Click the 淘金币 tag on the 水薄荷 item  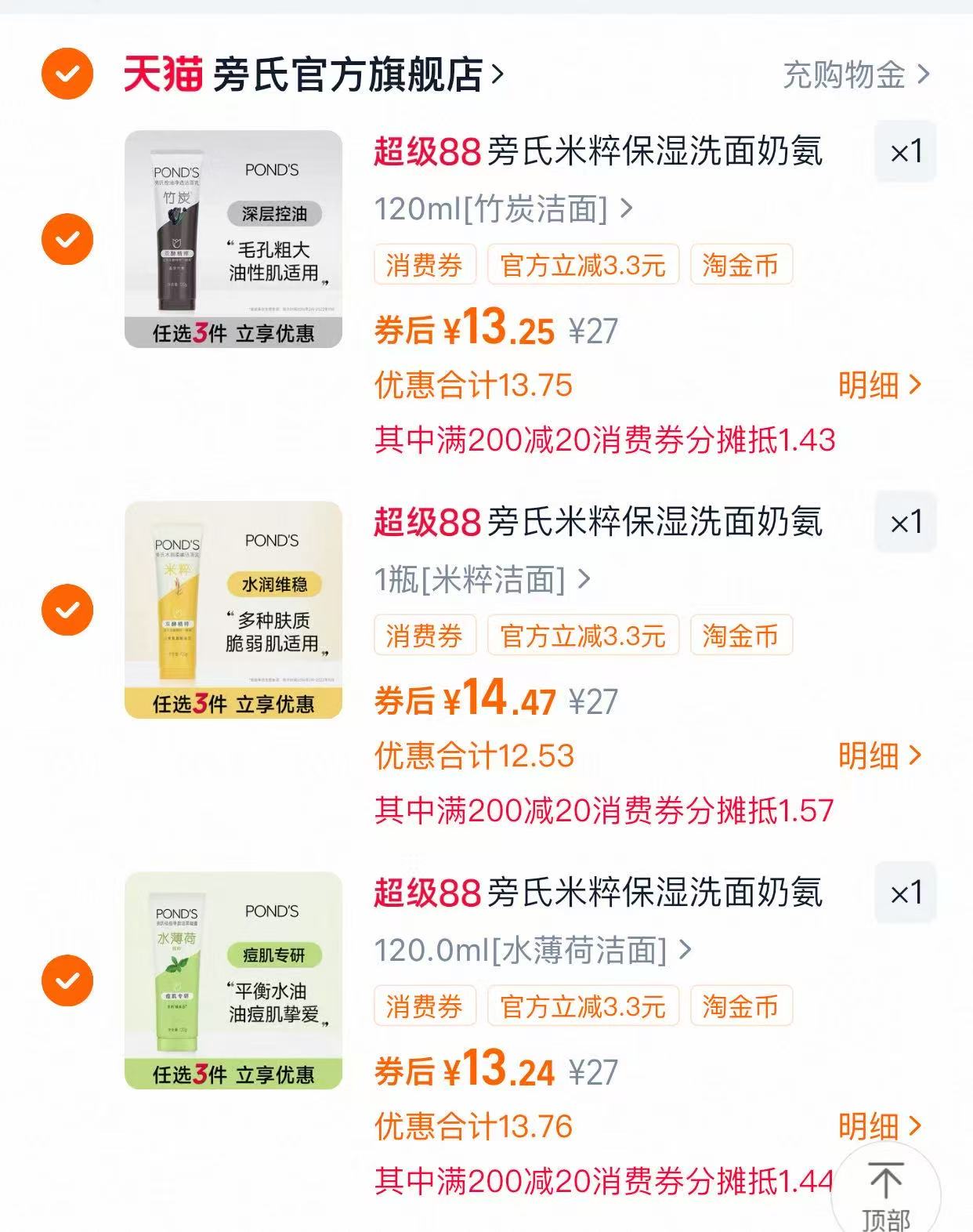coord(740,1007)
